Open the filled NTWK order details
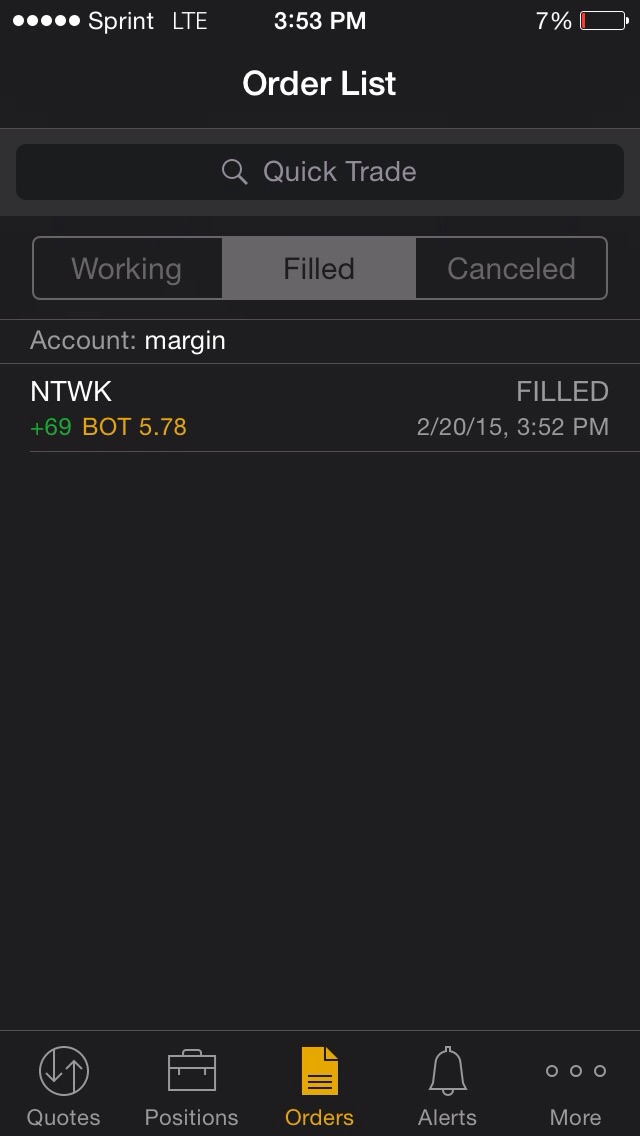 click(320, 408)
